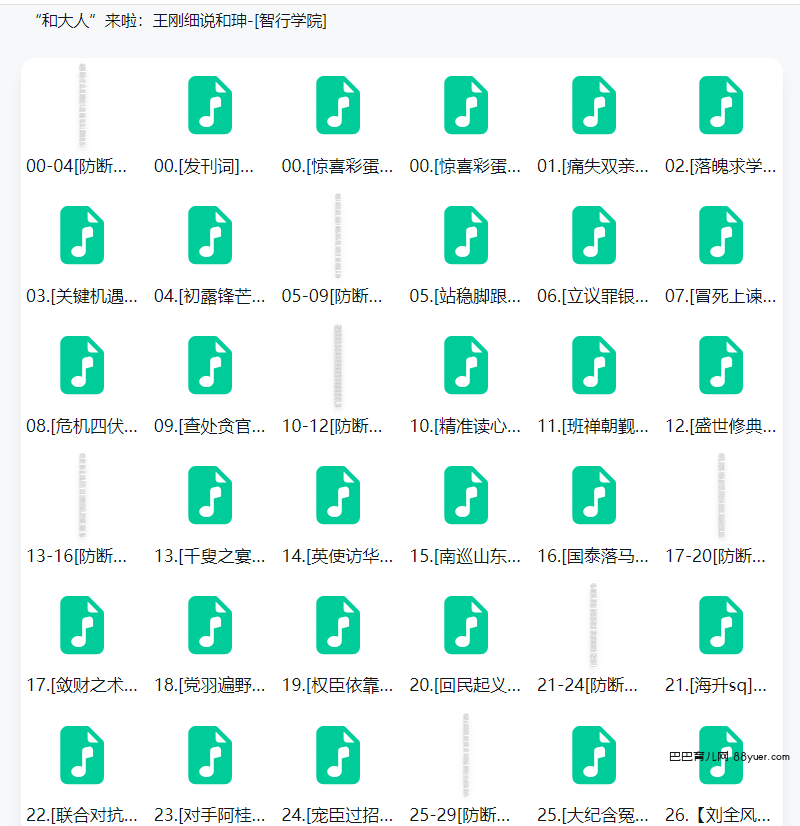Open audio file 02.[落魄求学

coord(721,105)
